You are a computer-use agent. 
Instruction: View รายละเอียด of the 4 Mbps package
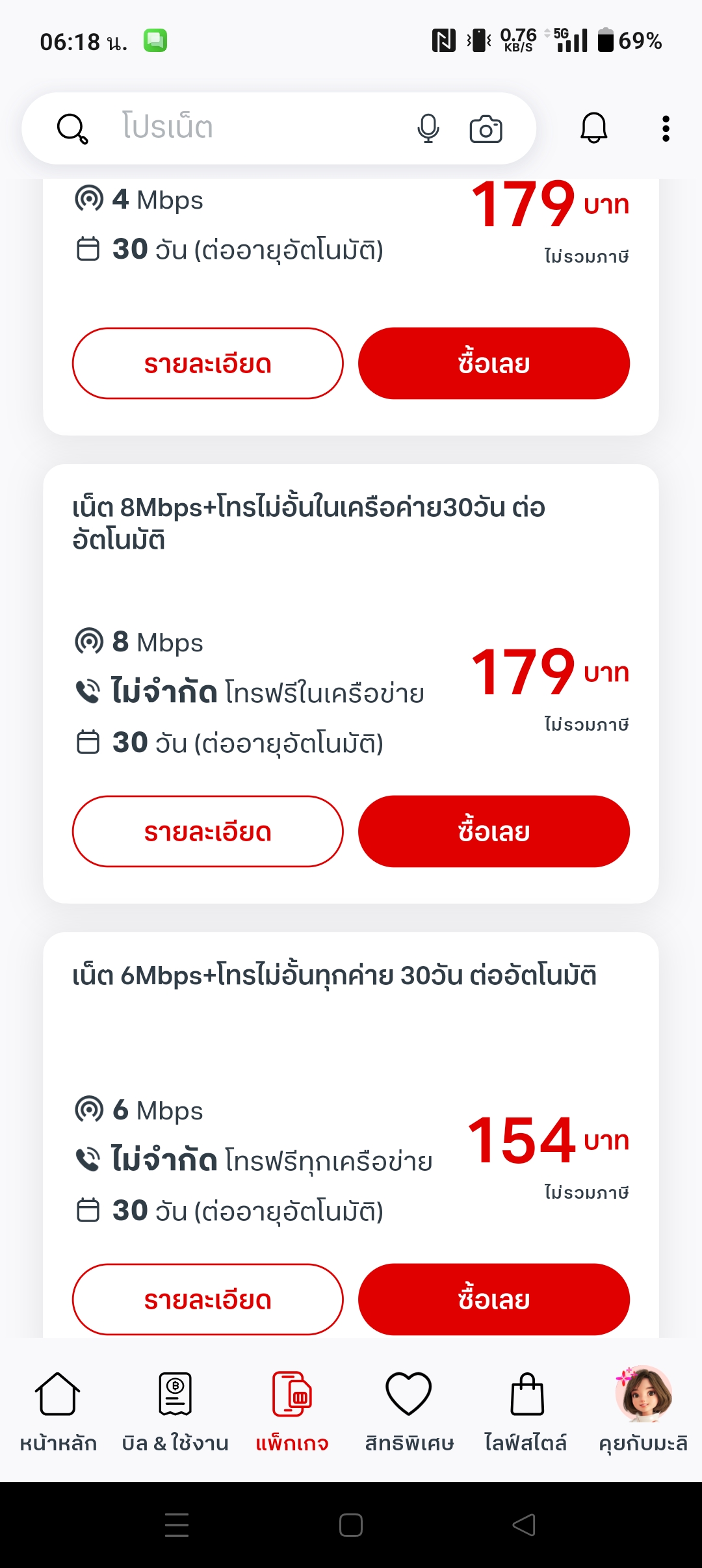(207, 363)
